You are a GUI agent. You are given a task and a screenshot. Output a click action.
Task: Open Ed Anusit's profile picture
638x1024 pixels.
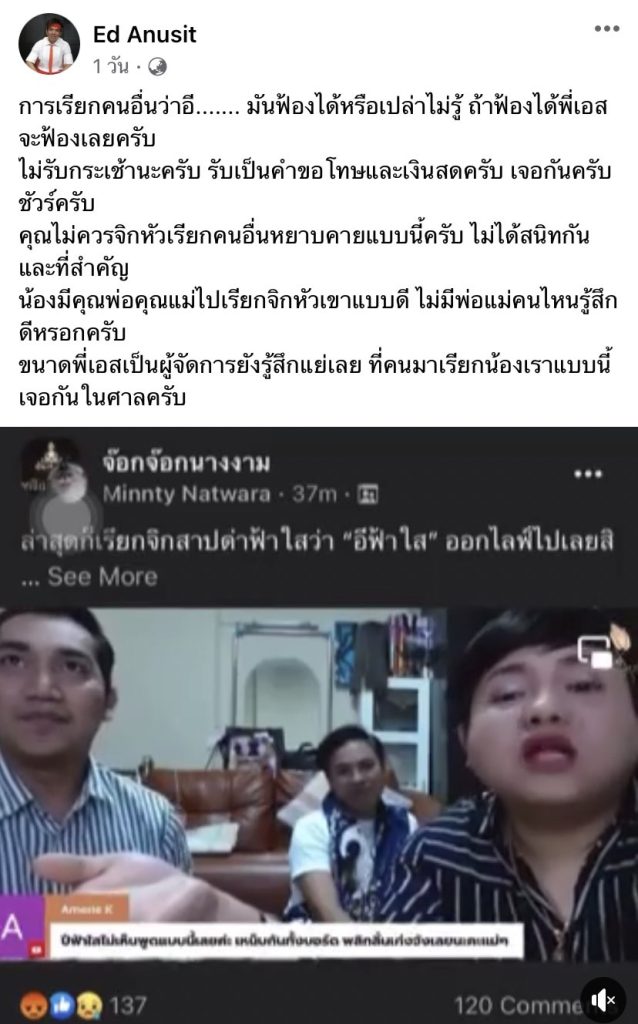tap(49, 44)
